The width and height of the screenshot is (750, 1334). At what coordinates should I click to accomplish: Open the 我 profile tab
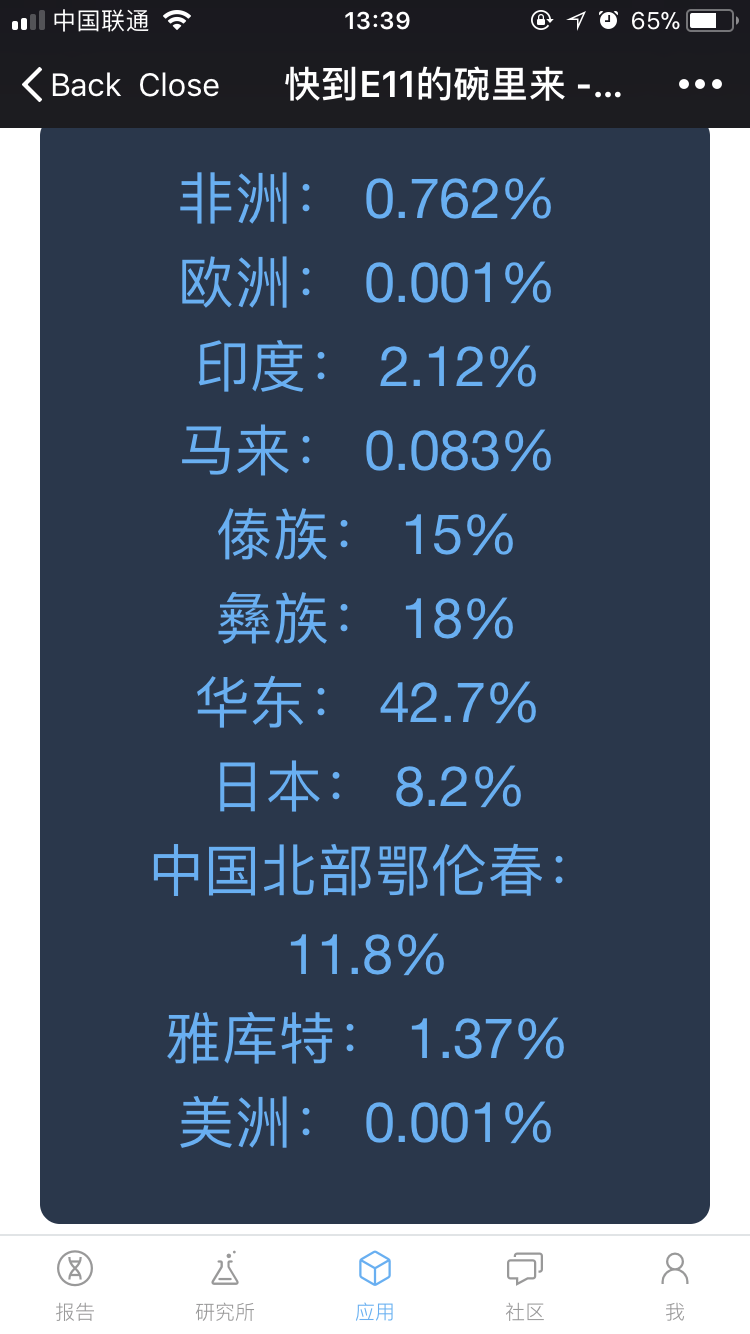pos(675,1286)
